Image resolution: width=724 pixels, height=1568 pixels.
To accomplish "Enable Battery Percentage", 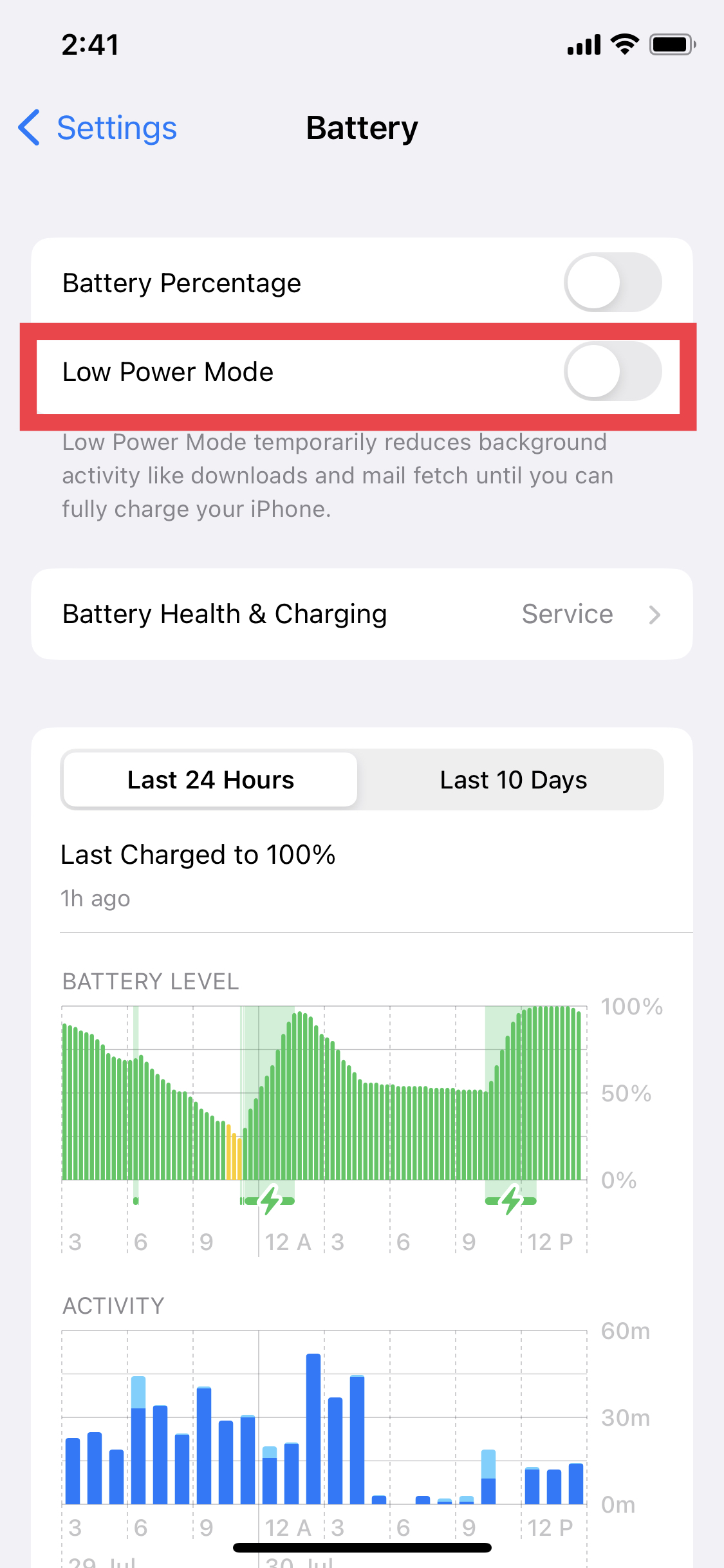I will click(614, 282).
